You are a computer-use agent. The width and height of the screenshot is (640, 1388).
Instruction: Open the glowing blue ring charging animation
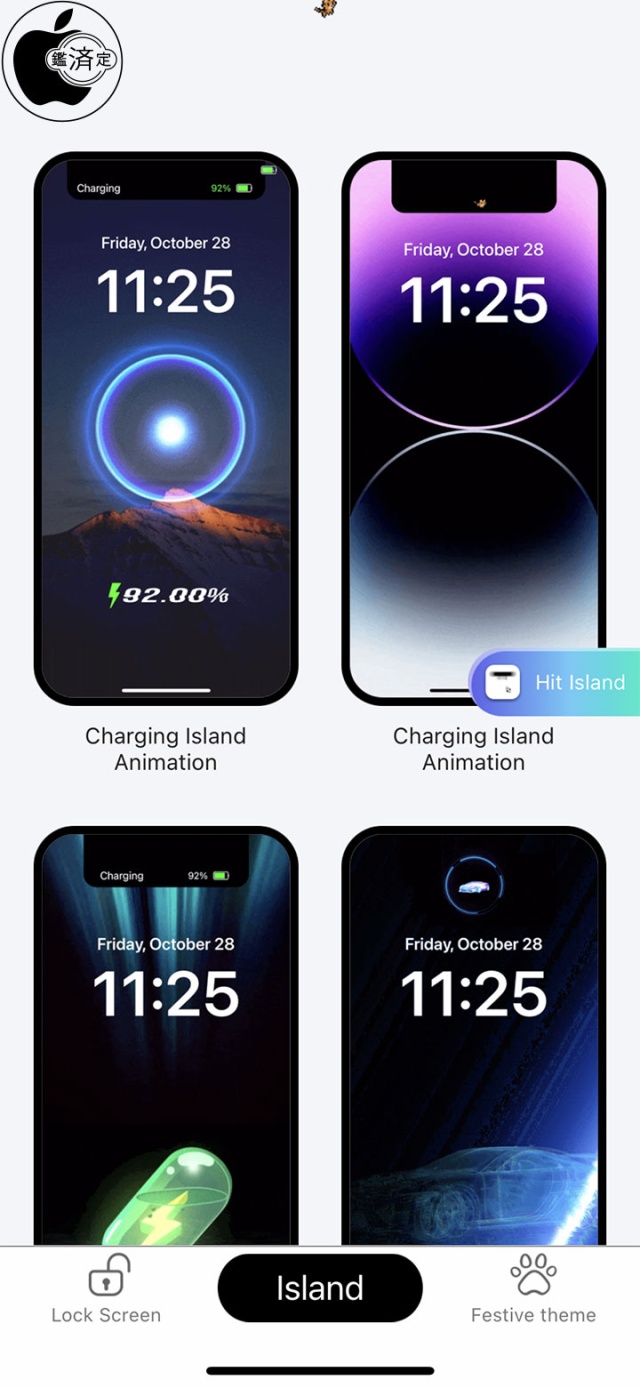pyautogui.click(x=166, y=430)
